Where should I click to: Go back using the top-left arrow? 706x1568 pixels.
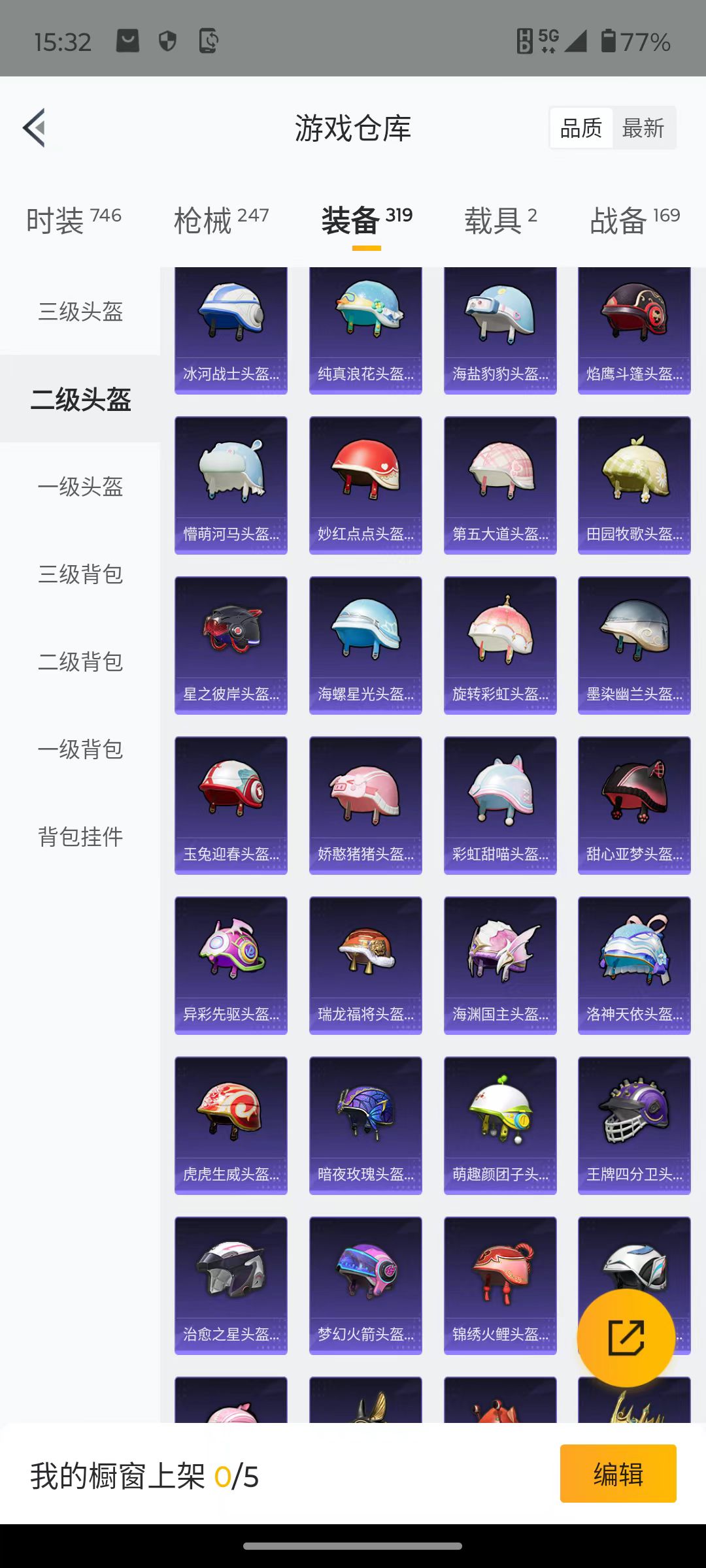[x=34, y=127]
